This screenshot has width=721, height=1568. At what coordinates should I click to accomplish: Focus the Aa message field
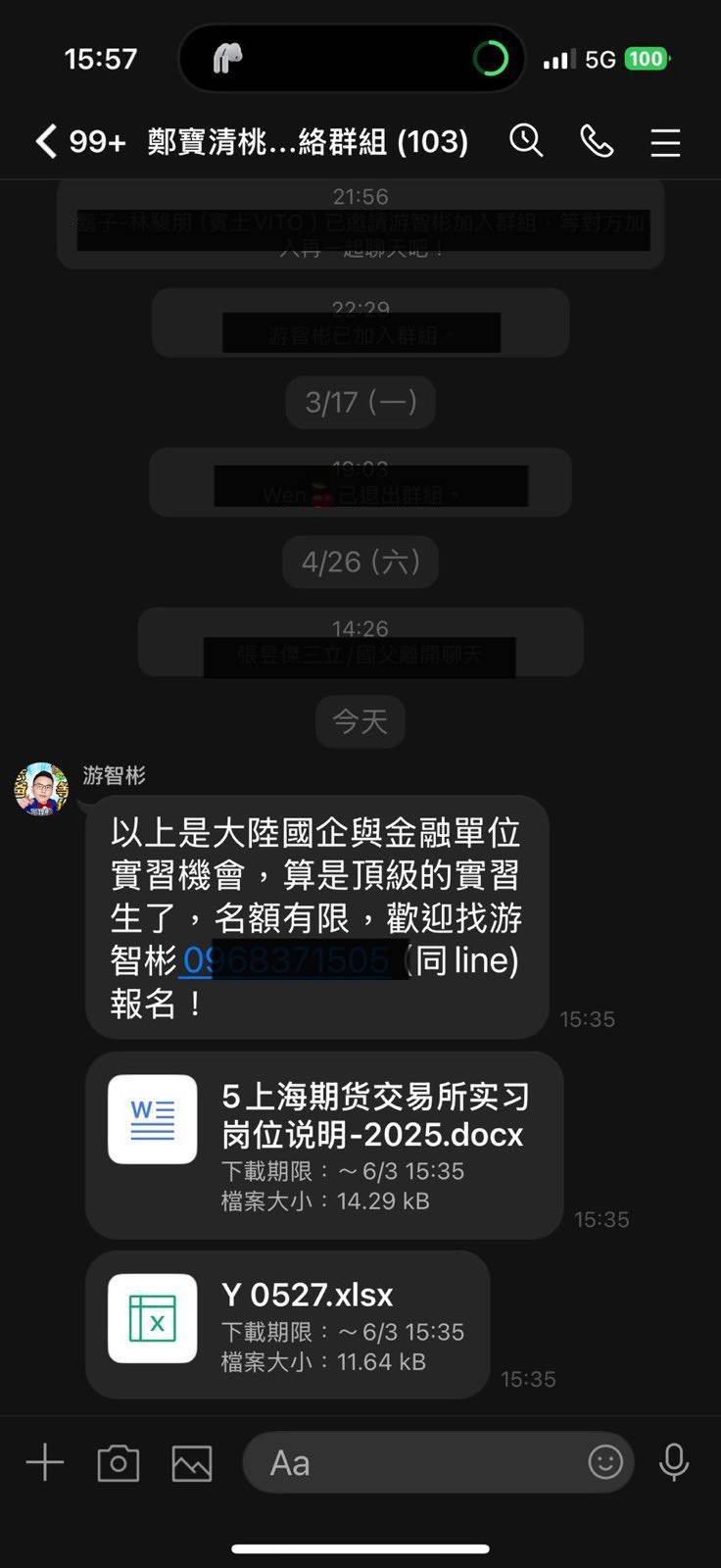(411, 1462)
